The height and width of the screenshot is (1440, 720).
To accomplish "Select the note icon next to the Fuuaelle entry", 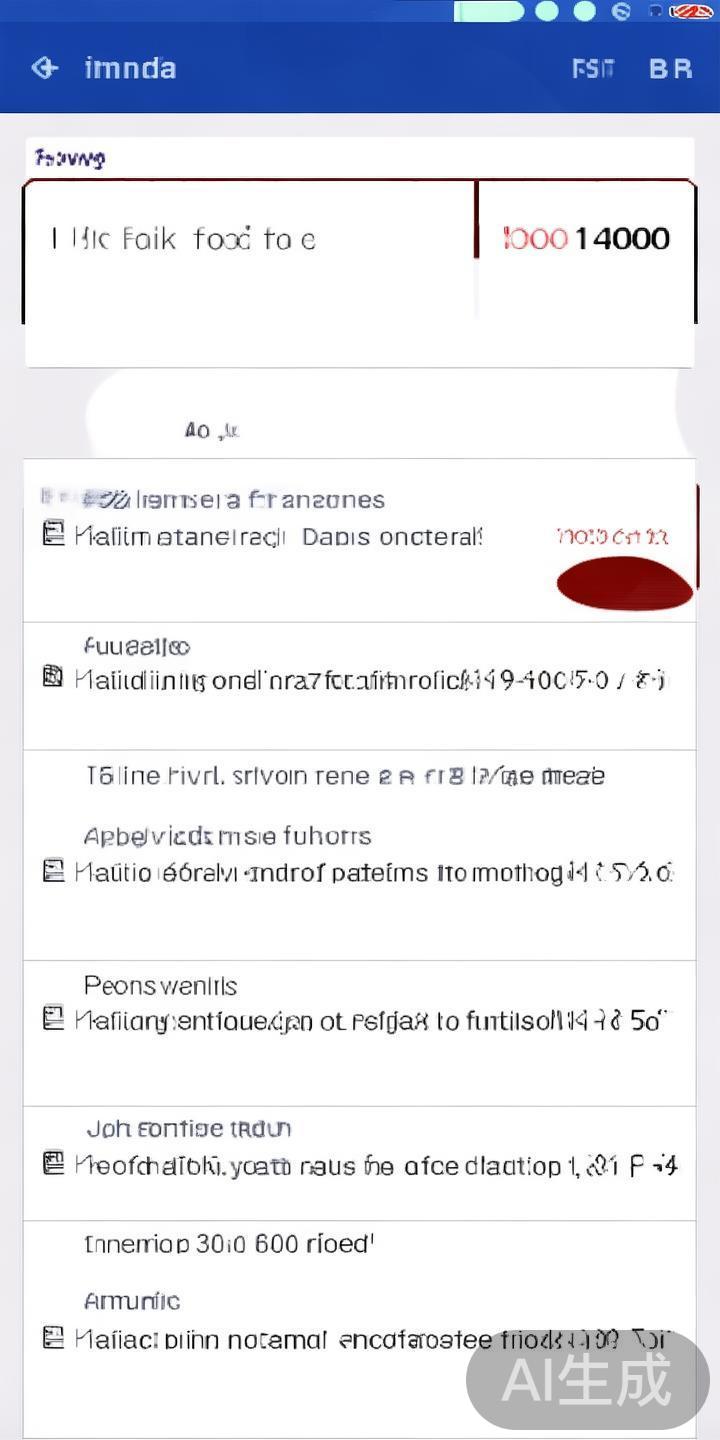I will (x=55, y=678).
